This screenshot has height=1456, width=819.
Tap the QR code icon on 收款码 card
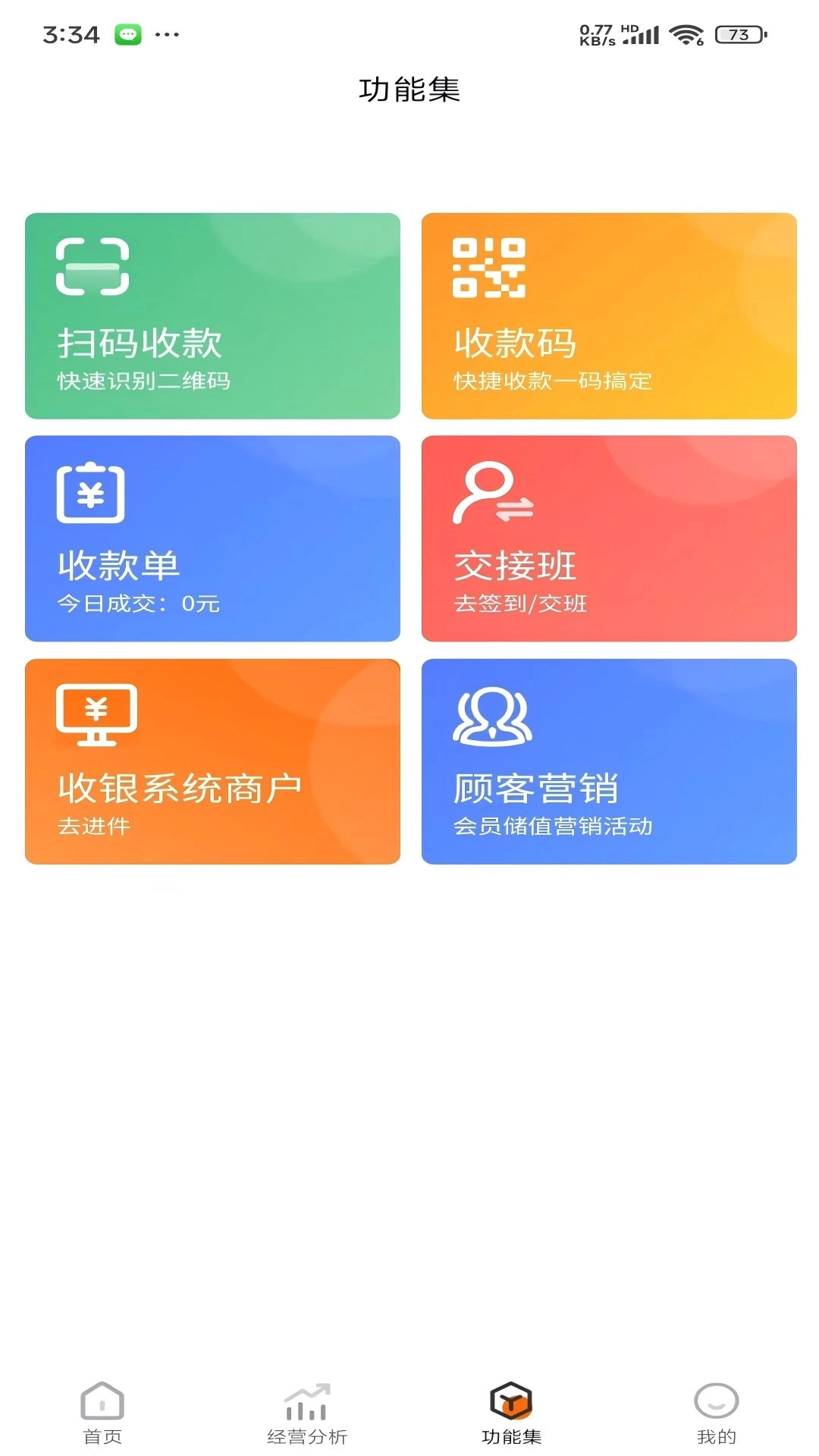488,268
